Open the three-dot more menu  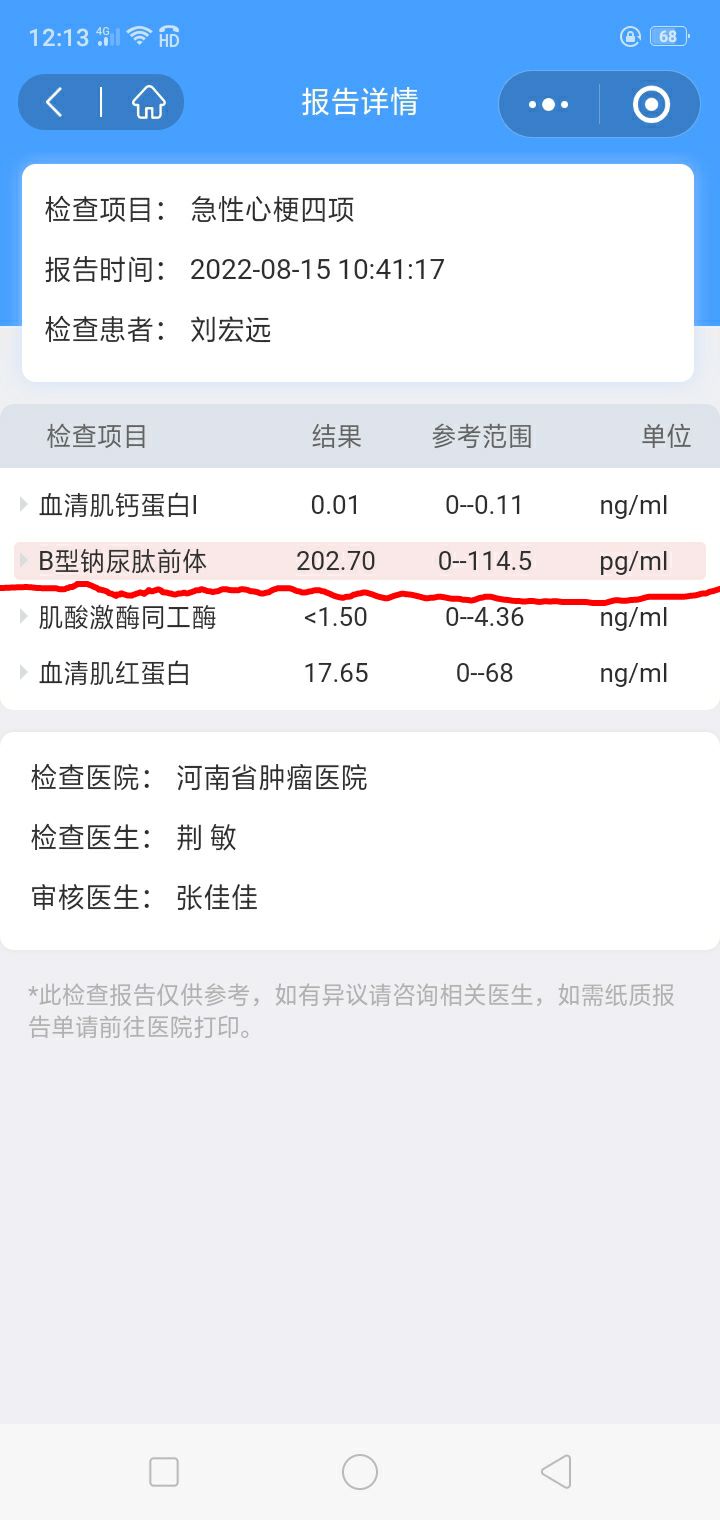pyautogui.click(x=548, y=104)
